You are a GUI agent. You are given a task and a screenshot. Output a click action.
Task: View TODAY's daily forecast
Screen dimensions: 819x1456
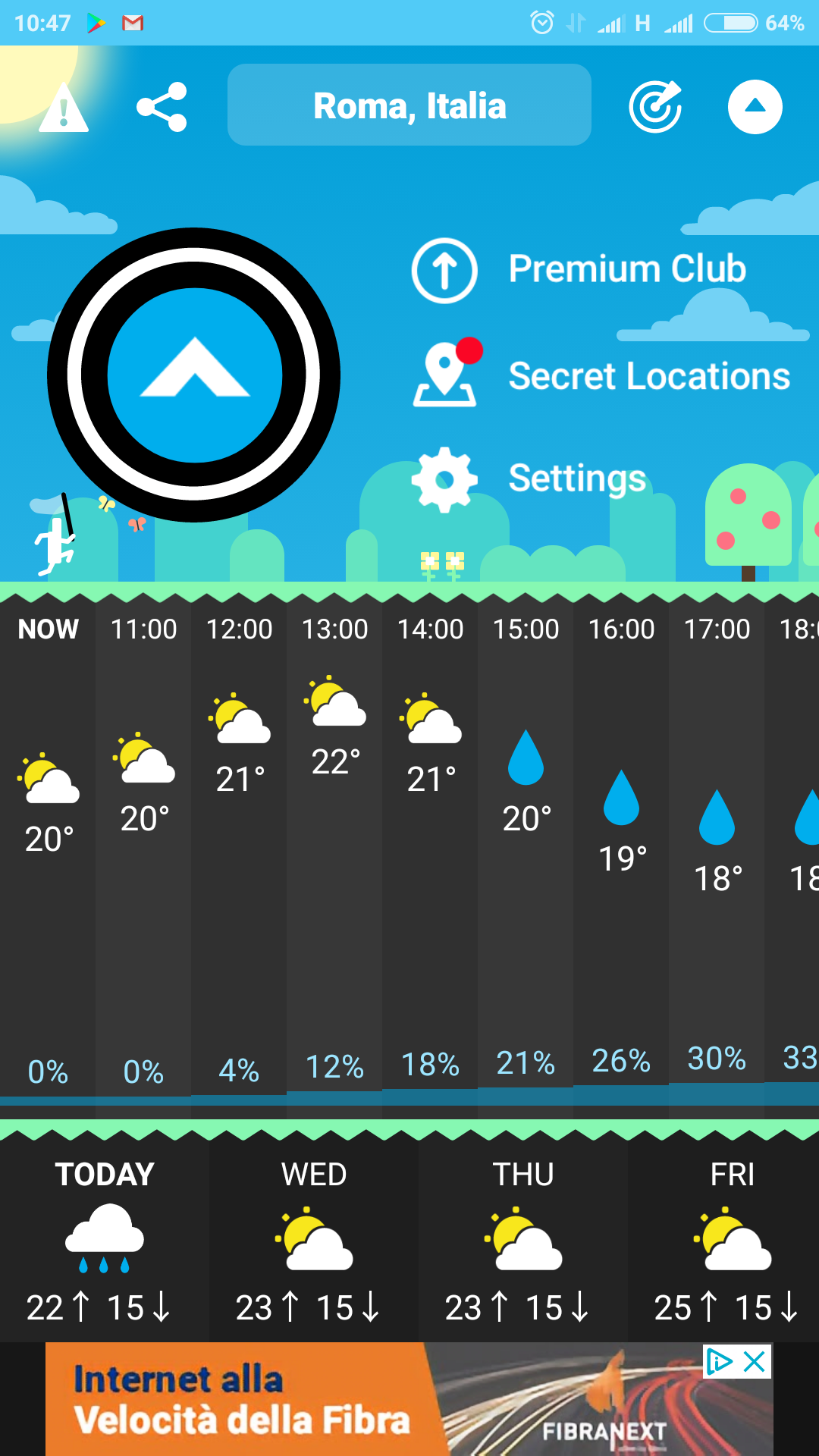[x=105, y=1241]
